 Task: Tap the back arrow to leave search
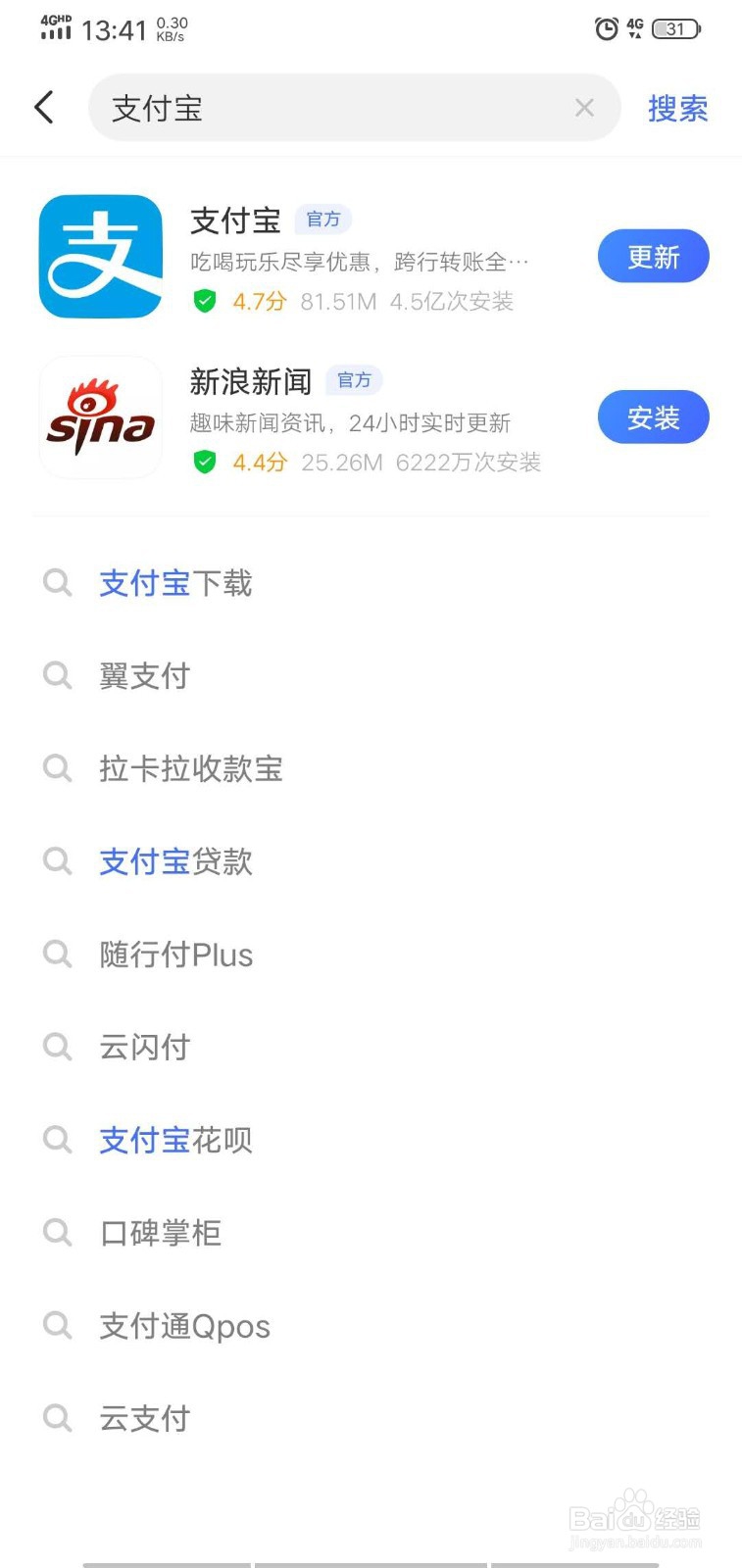43,108
